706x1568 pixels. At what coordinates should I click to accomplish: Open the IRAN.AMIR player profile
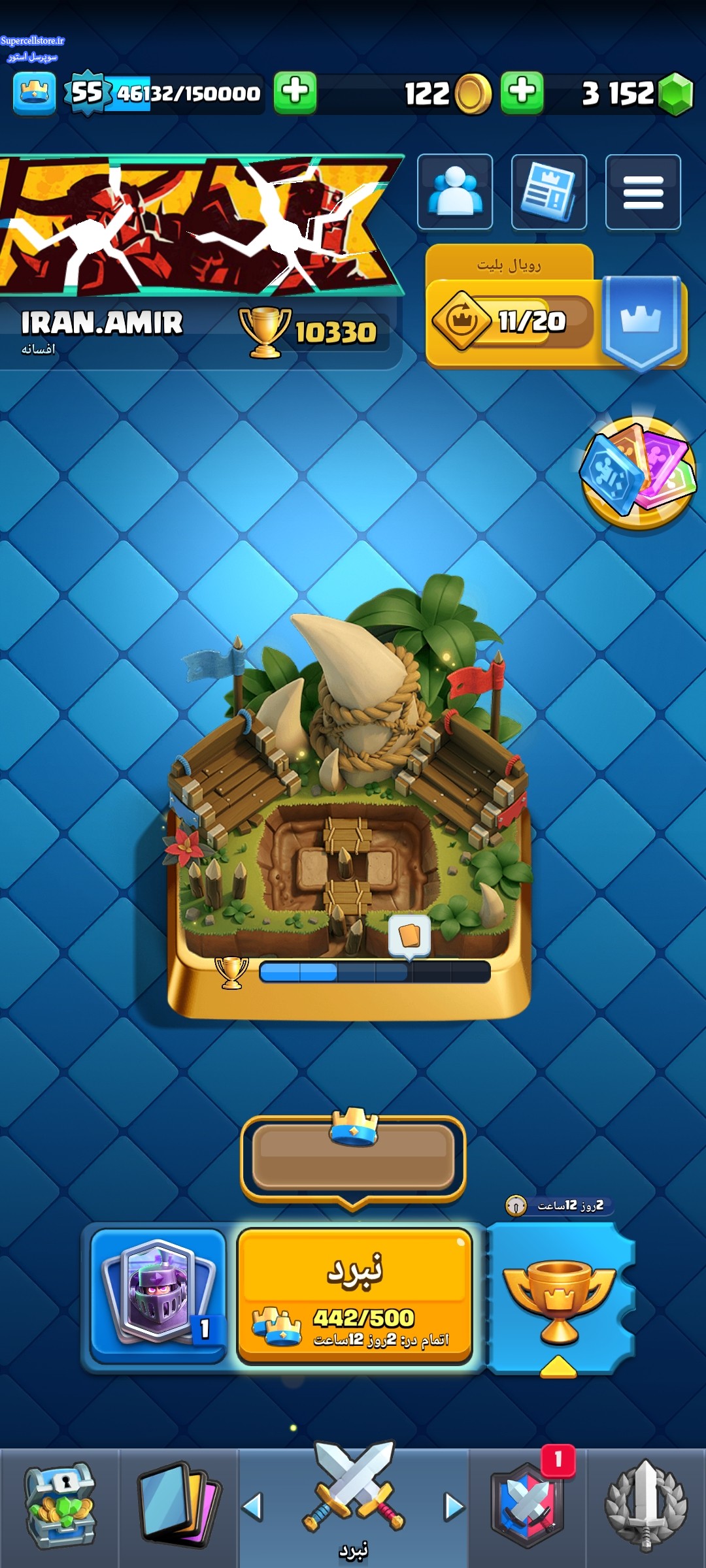[x=102, y=323]
